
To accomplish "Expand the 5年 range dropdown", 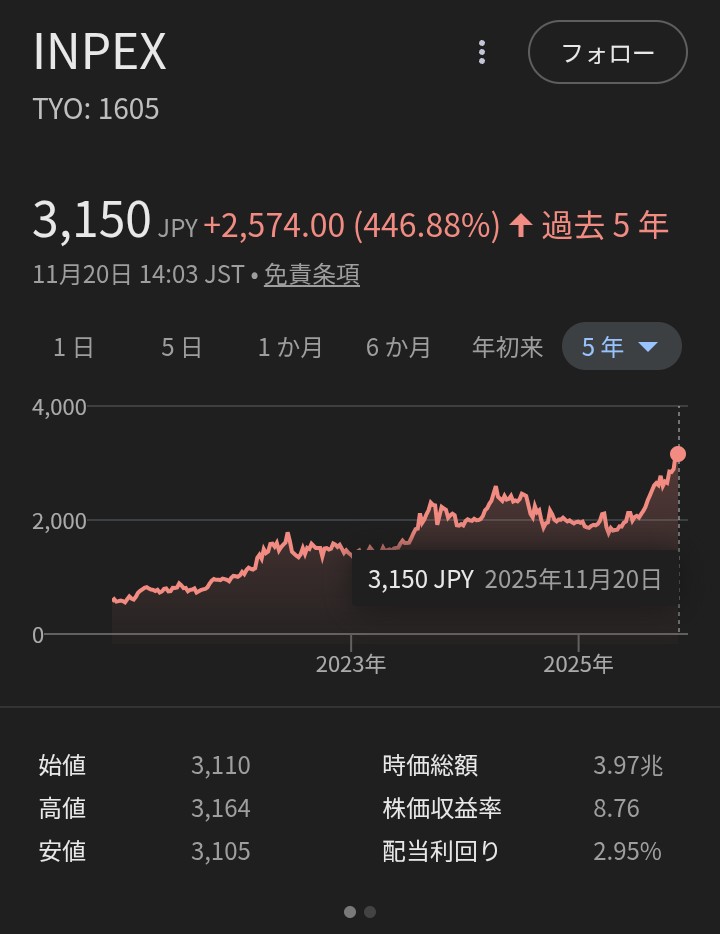I will [621, 347].
